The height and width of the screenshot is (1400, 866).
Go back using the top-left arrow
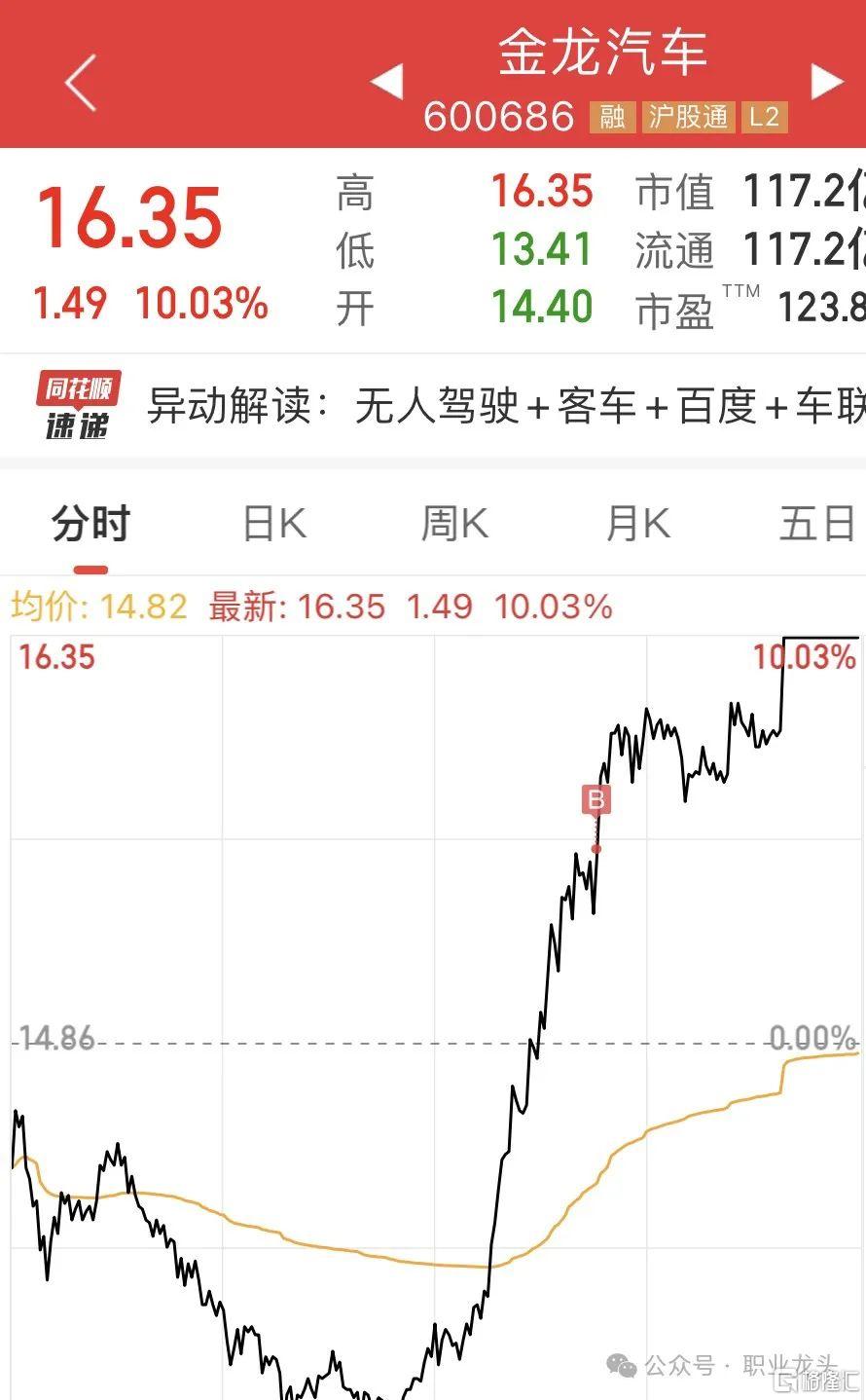tap(81, 82)
